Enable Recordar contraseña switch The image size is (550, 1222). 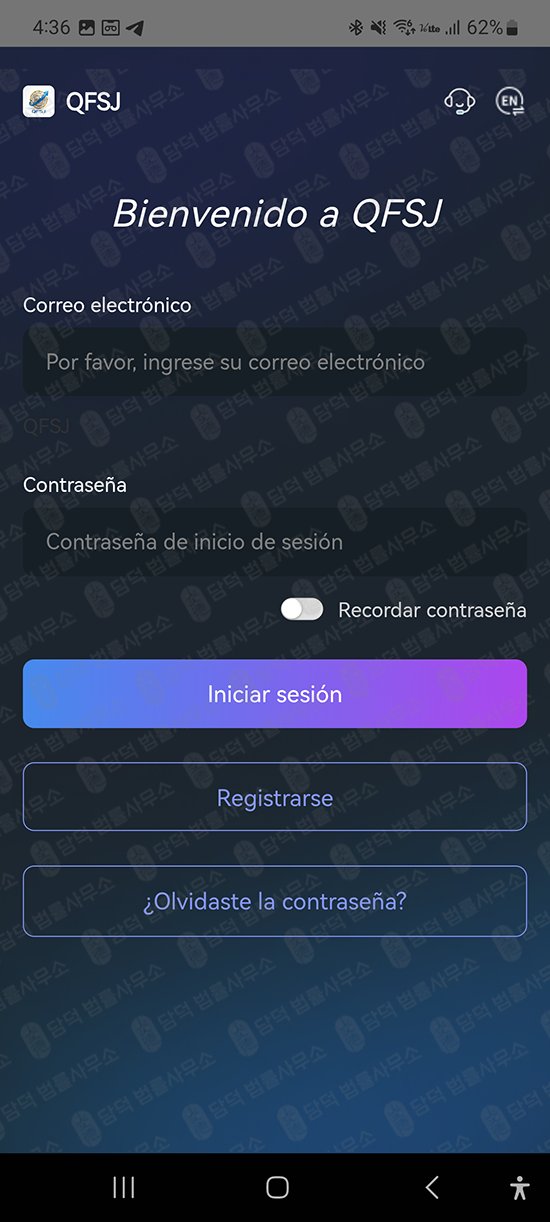click(302, 610)
